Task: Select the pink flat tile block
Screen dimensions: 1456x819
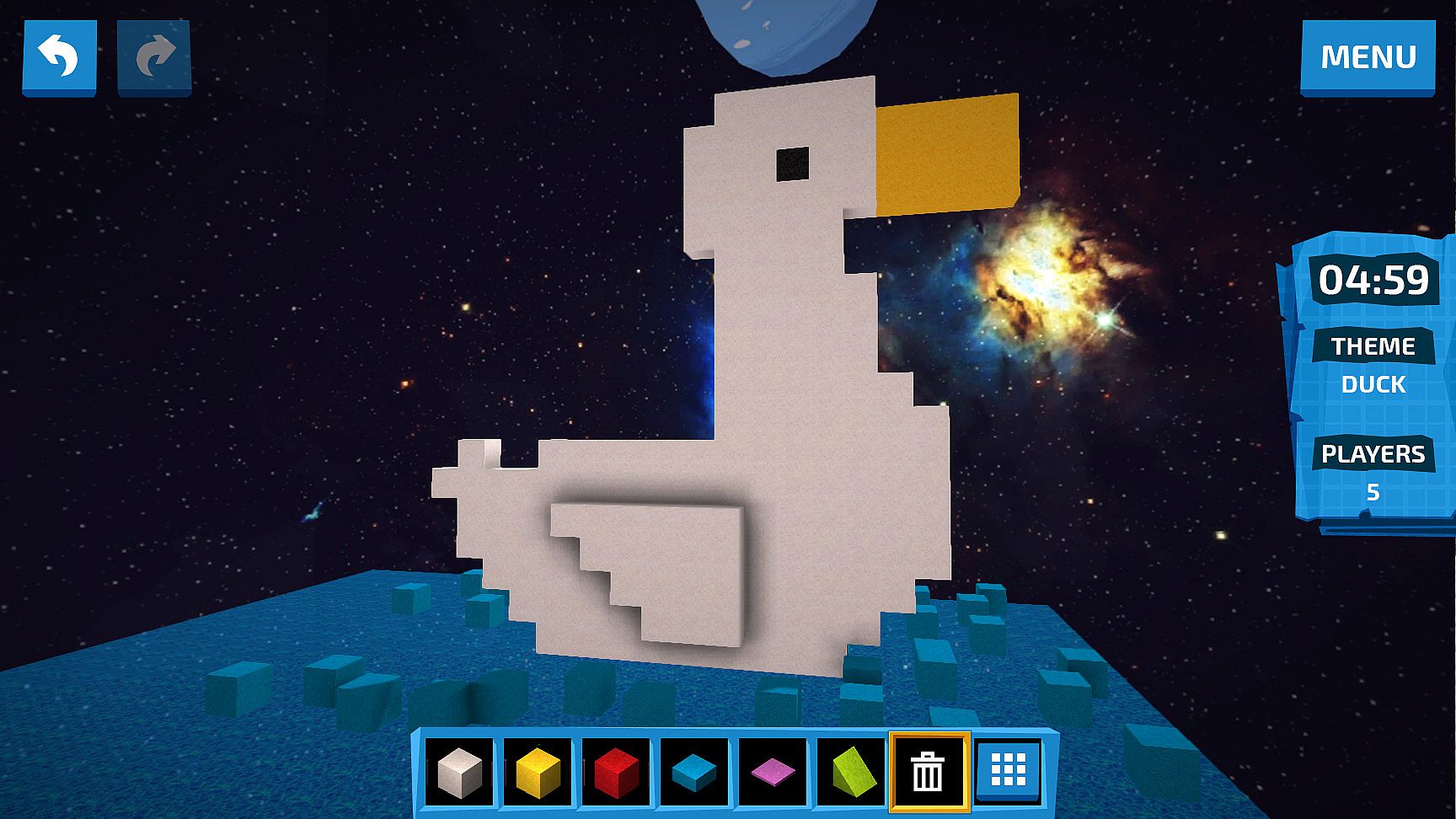Action: 773,772
